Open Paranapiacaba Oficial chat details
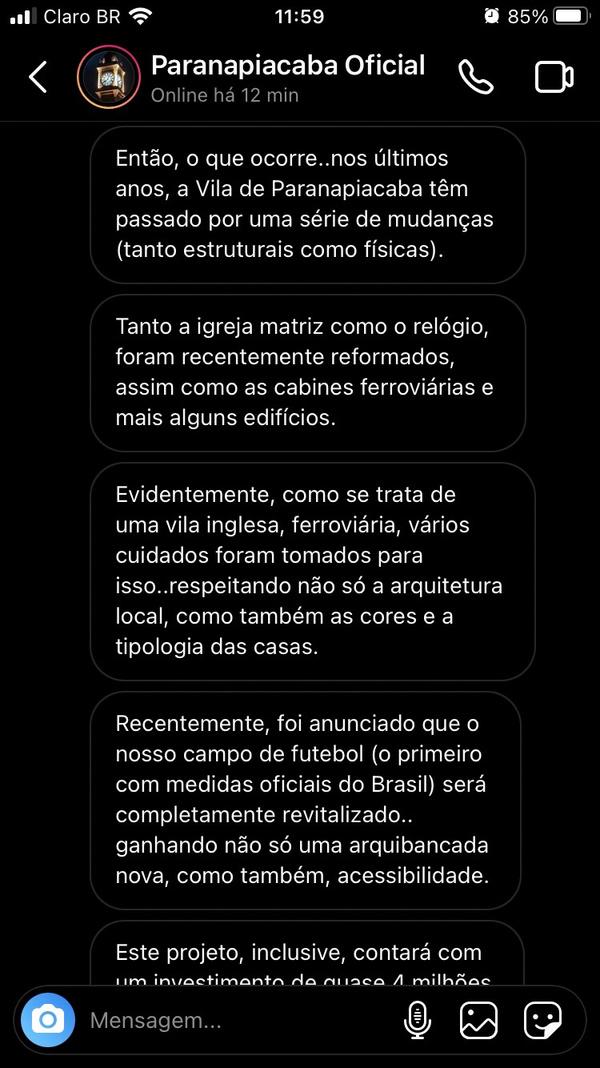This screenshot has width=600, height=1068. pos(287,77)
